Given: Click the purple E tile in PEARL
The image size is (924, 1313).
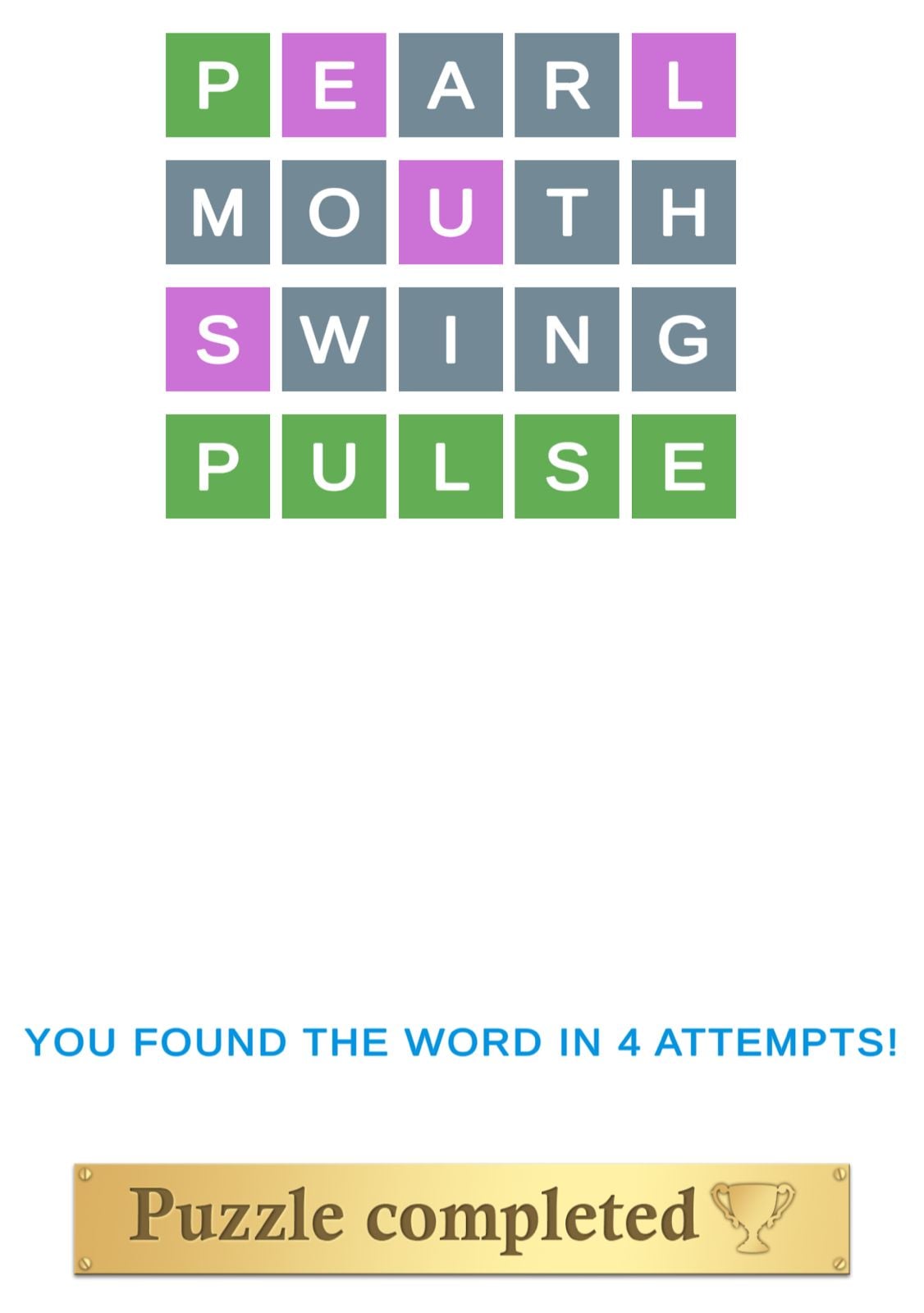Looking at the screenshot, I should pos(334,82).
